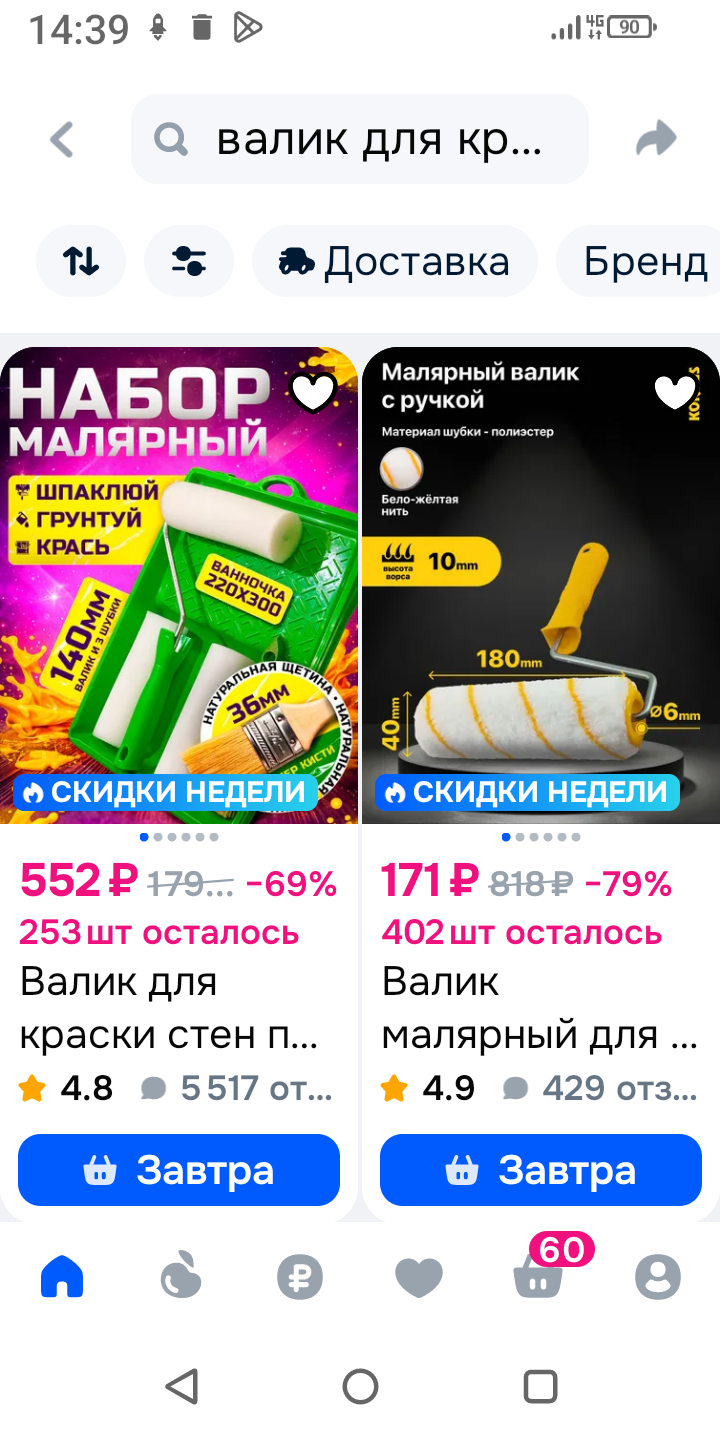This screenshot has height=1440, width=720.
Task: Open the sort options
Action: [81, 262]
